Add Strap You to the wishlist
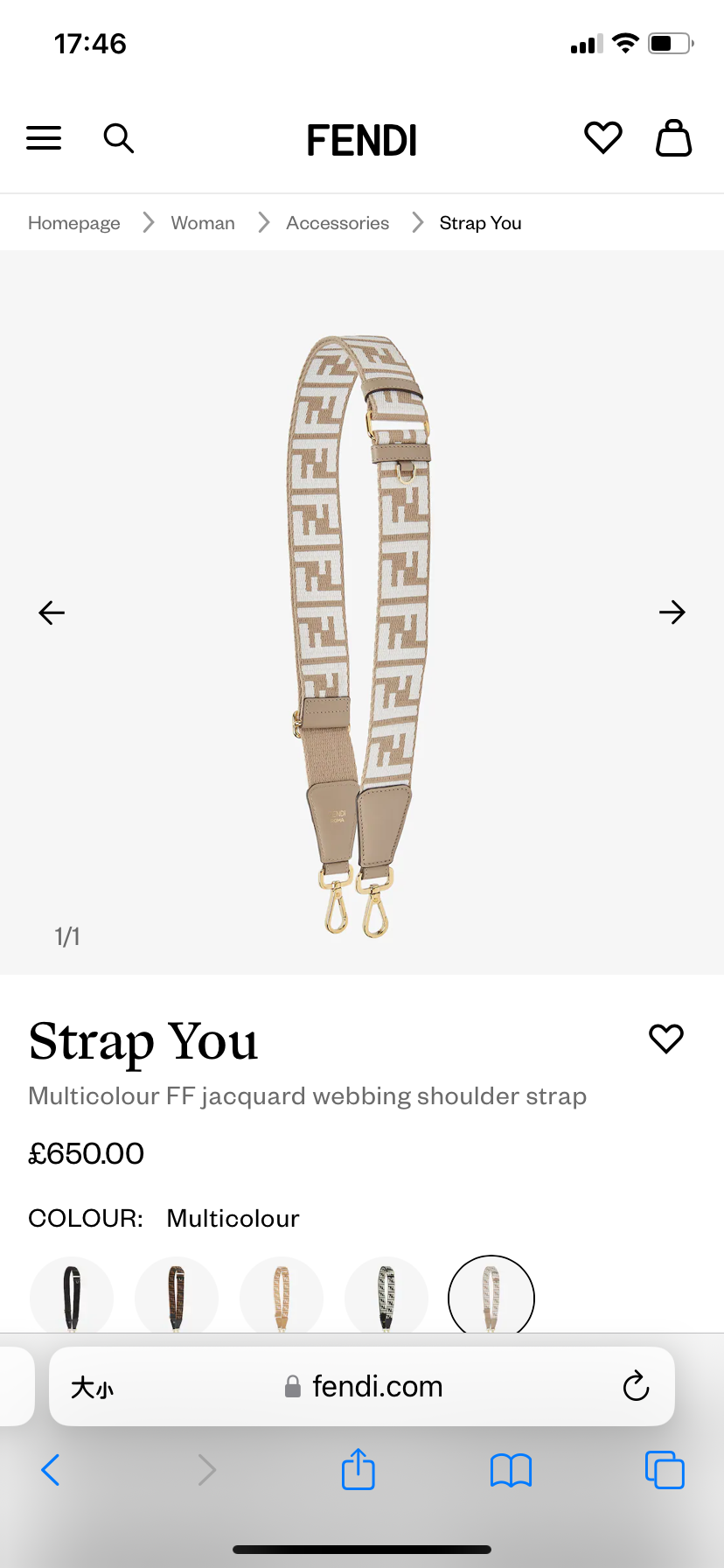The image size is (724, 1568). click(x=665, y=1039)
